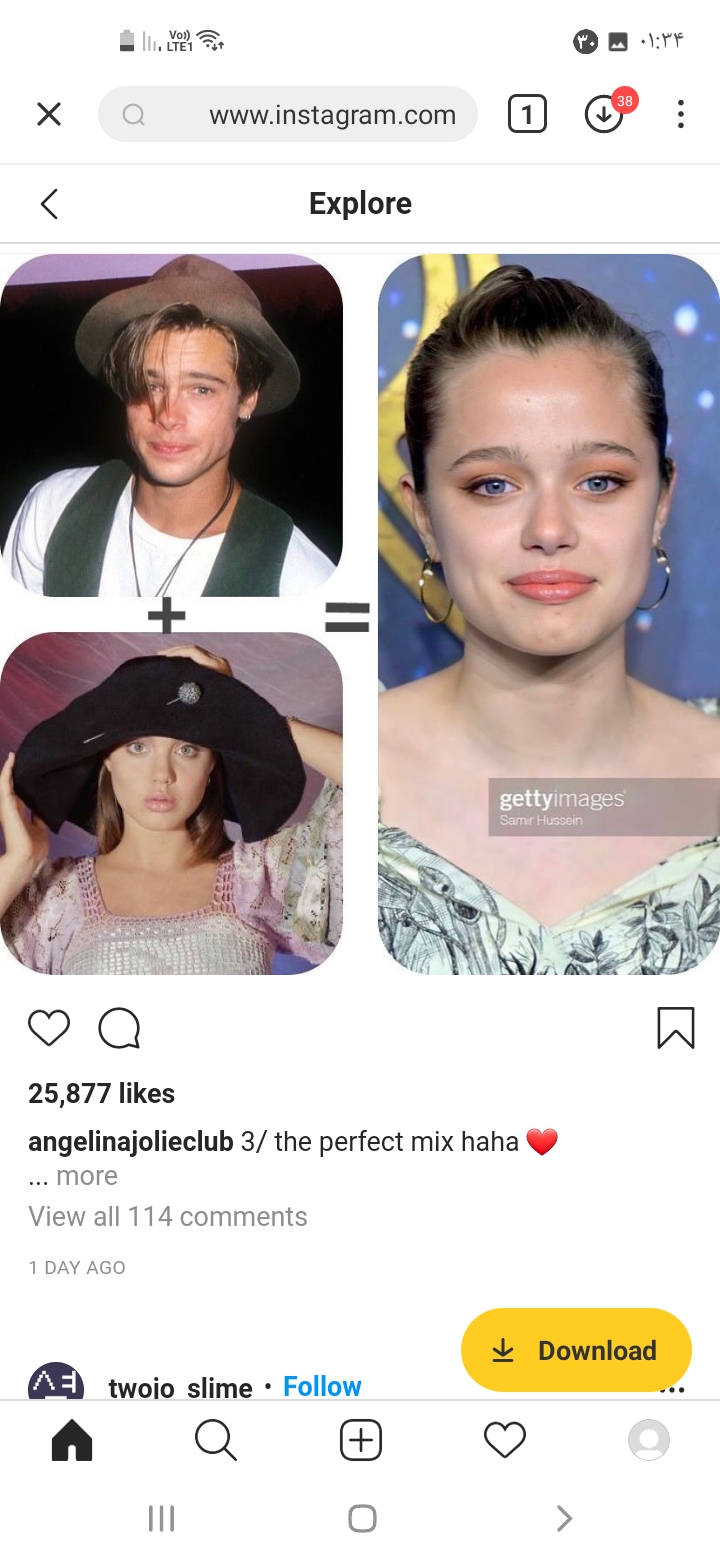Open the Instagram search tab
720x1560 pixels.
coord(215,1440)
